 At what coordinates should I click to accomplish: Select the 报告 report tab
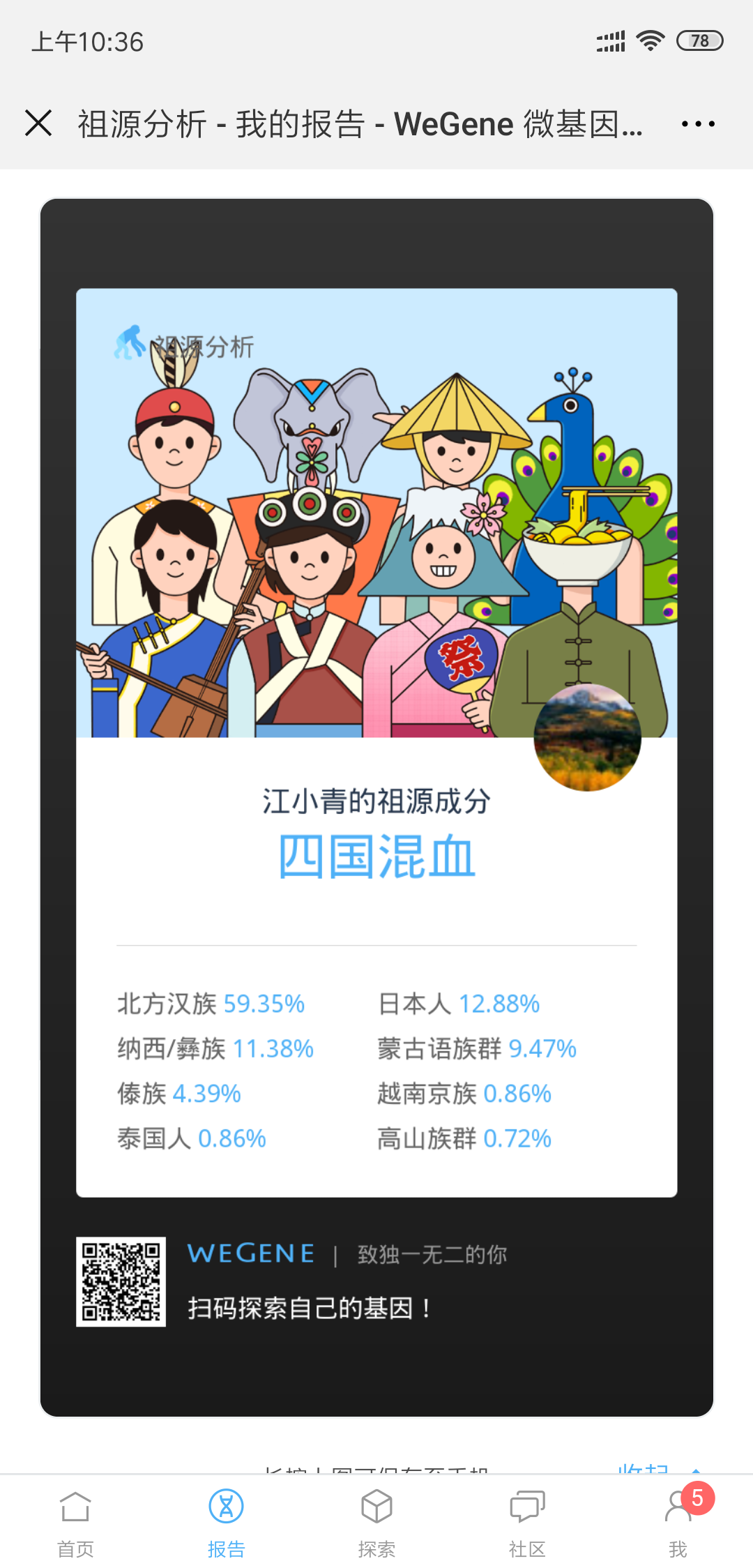(x=226, y=1522)
